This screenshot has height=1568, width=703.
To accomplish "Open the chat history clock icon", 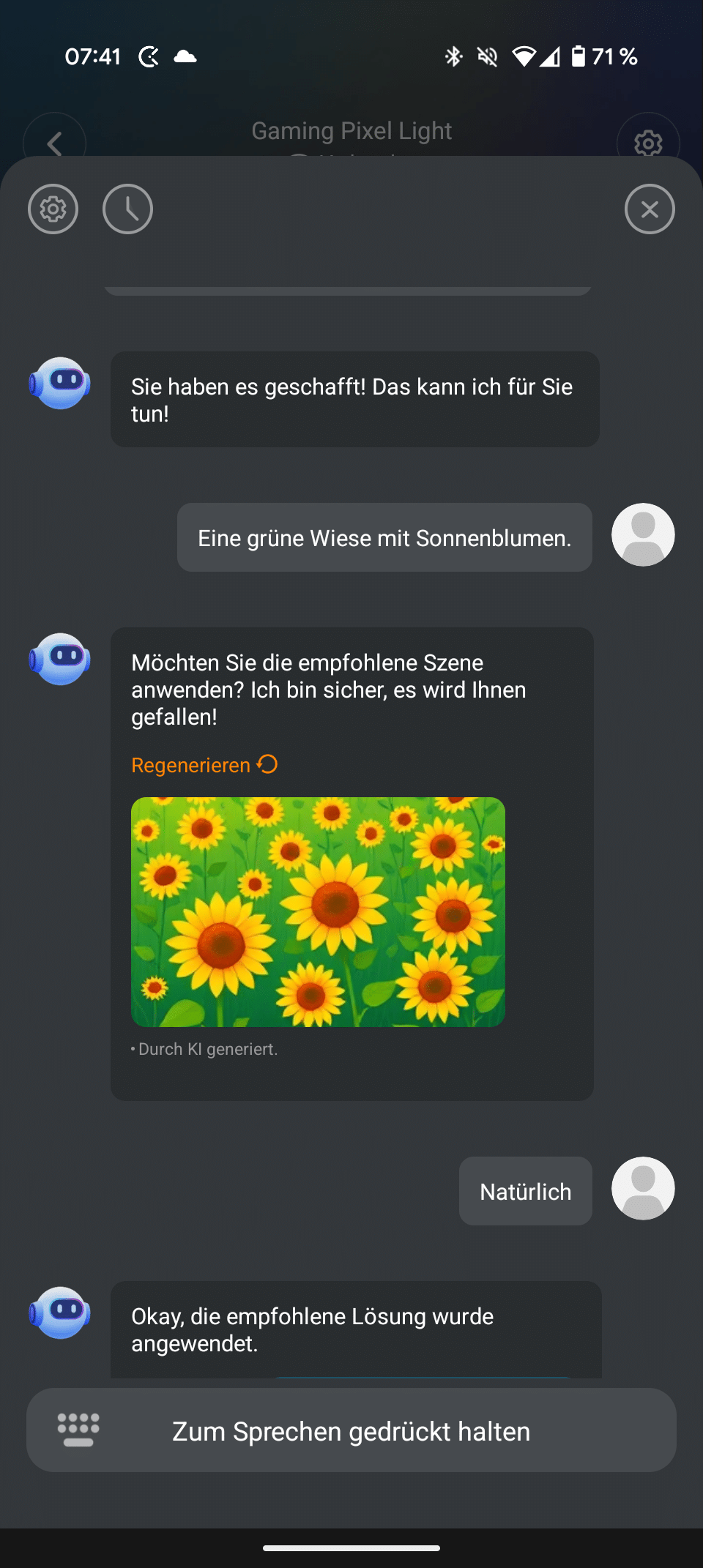I will [x=127, y=209].
